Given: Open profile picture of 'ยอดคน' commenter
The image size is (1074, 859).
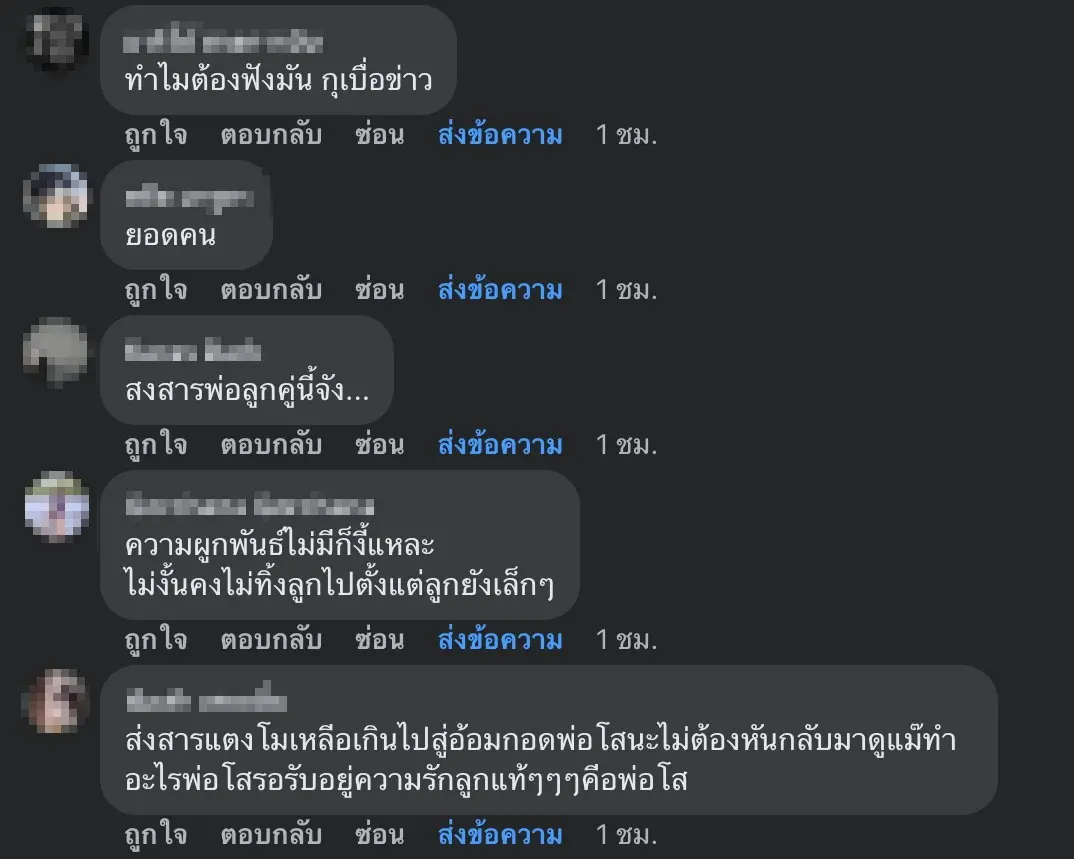Looking at the screenshot, I should [x=56, y=195].
